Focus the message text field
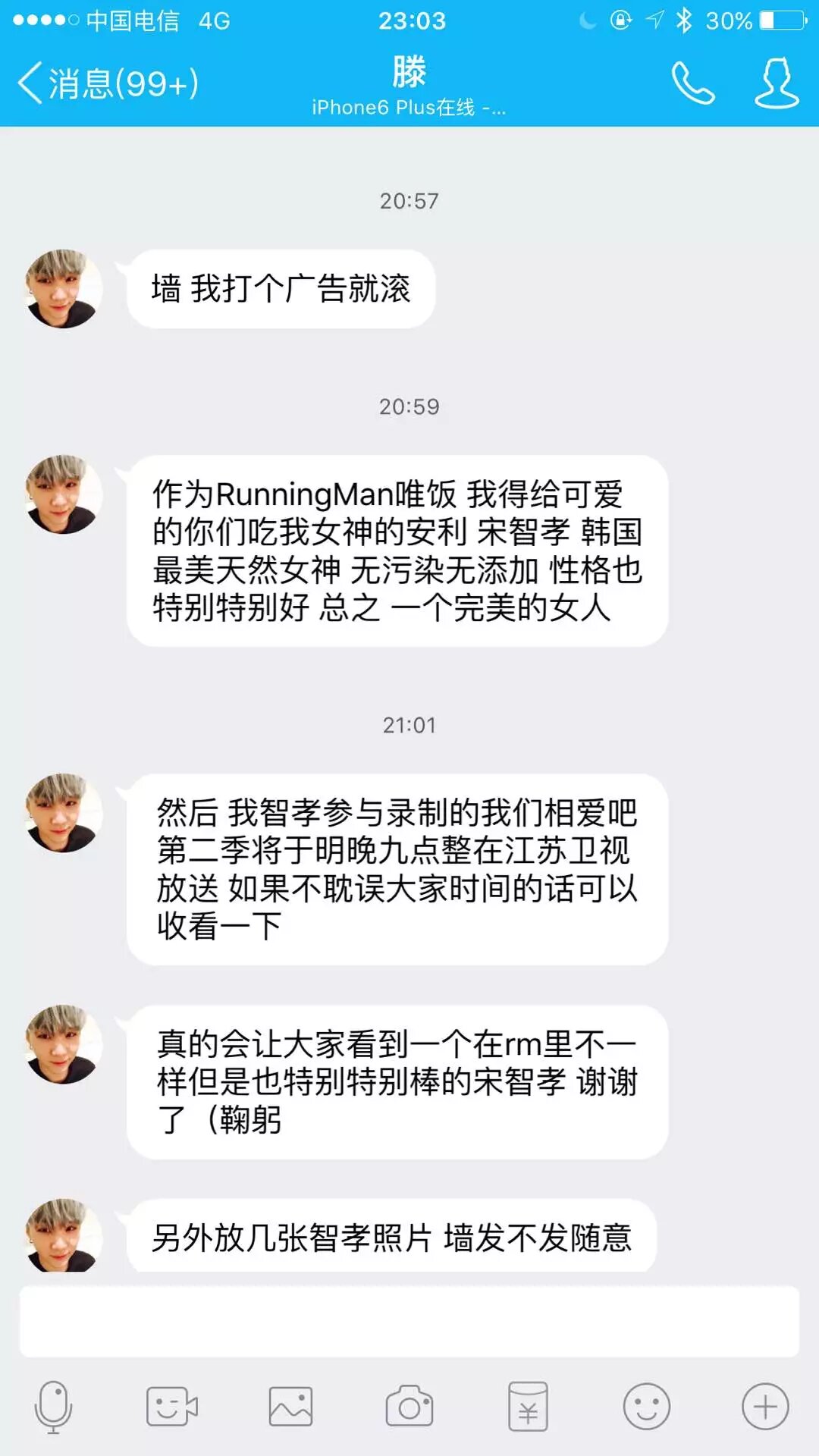The width and height of the screenshot is (819, 1456). point(409,1321)
